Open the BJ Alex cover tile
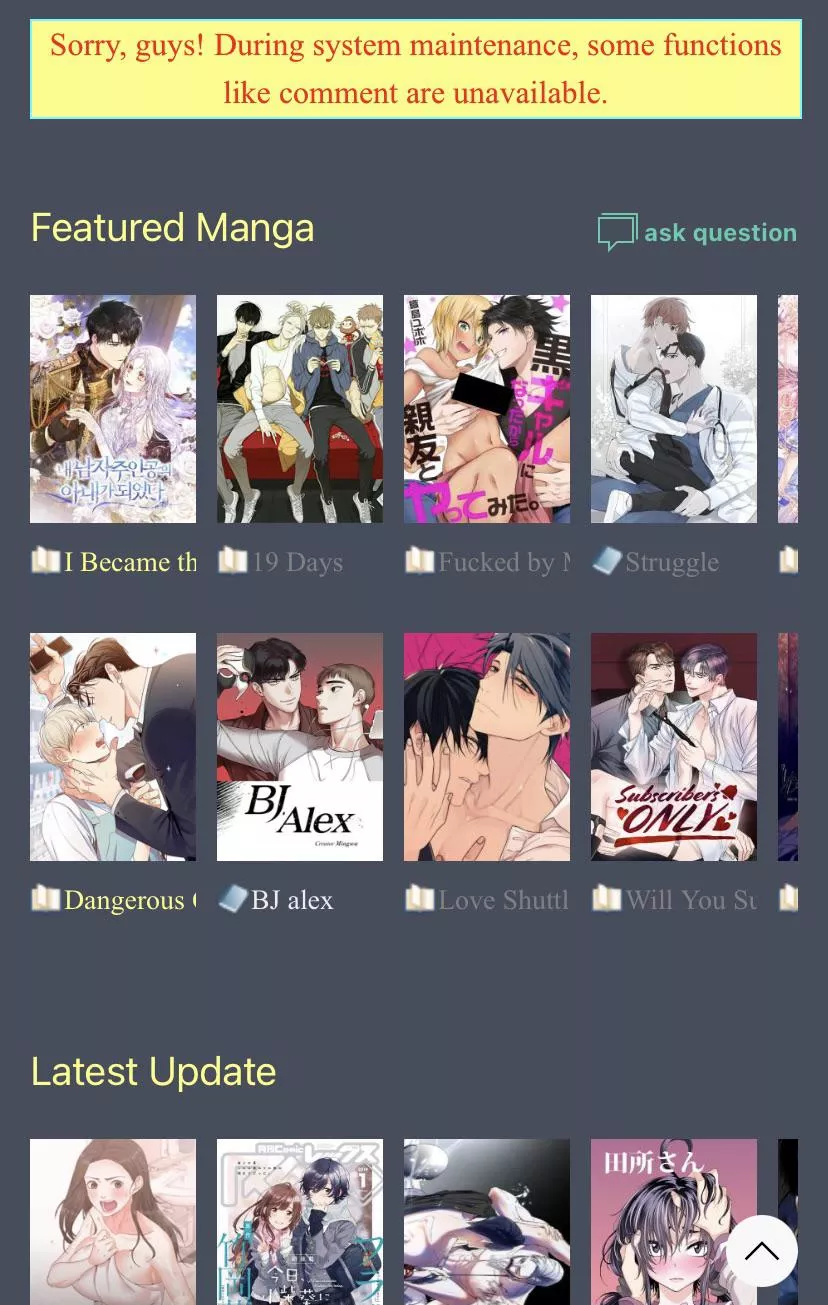Screen dimensions: 828x1305 [299, 747]
